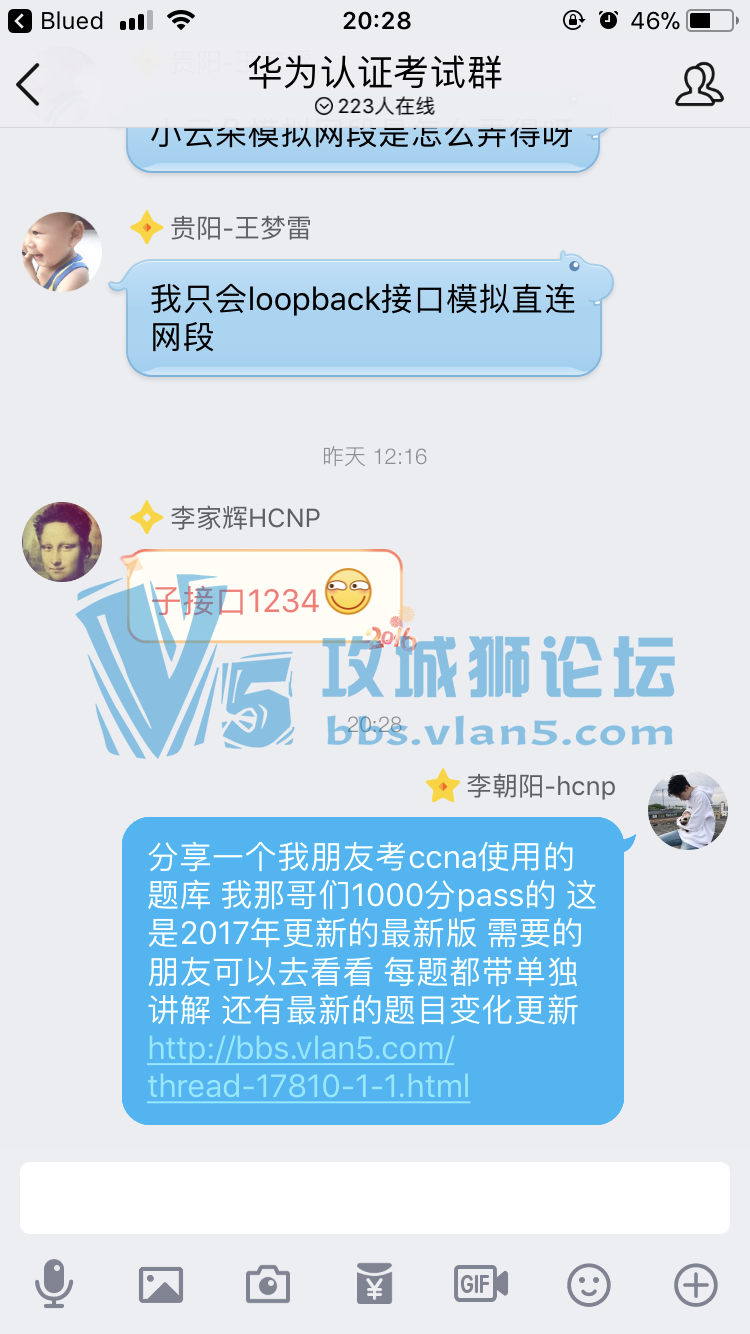Tap the message input field
Screen dimensions: 750x1334
pyautogui.click(x=375, y=1197)
